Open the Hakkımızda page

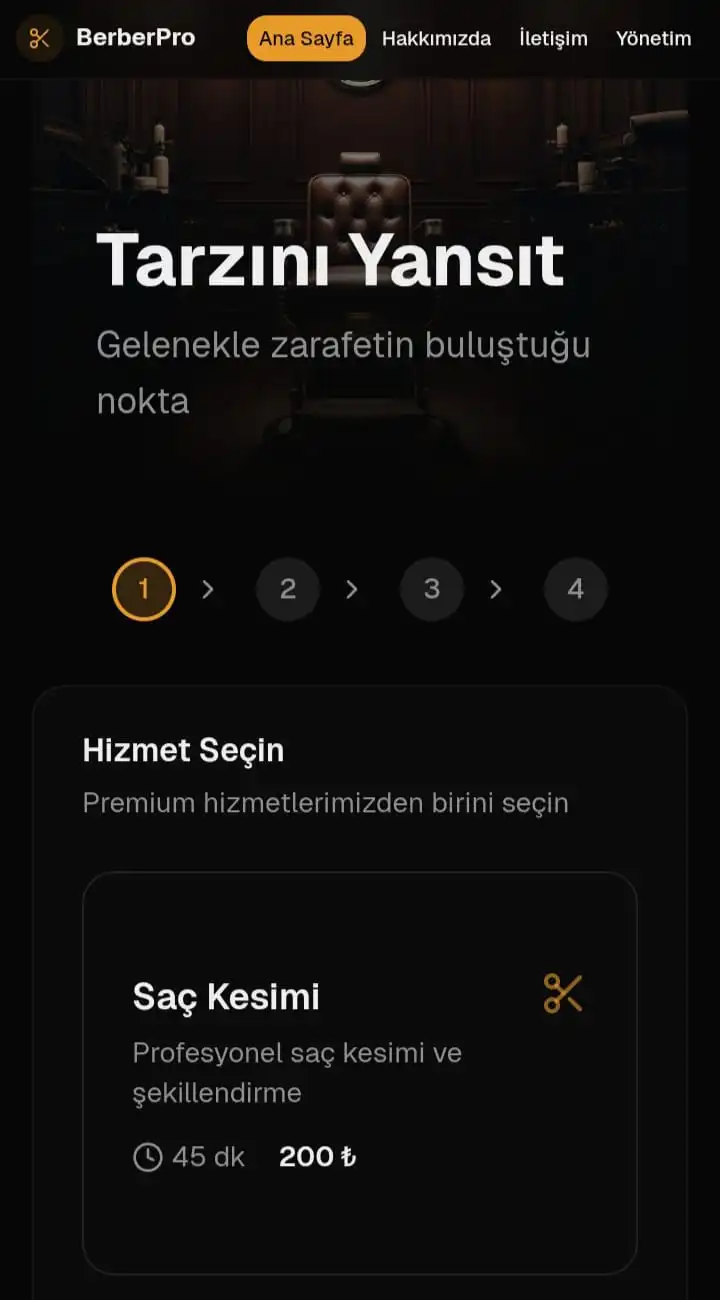pos(436,39)
